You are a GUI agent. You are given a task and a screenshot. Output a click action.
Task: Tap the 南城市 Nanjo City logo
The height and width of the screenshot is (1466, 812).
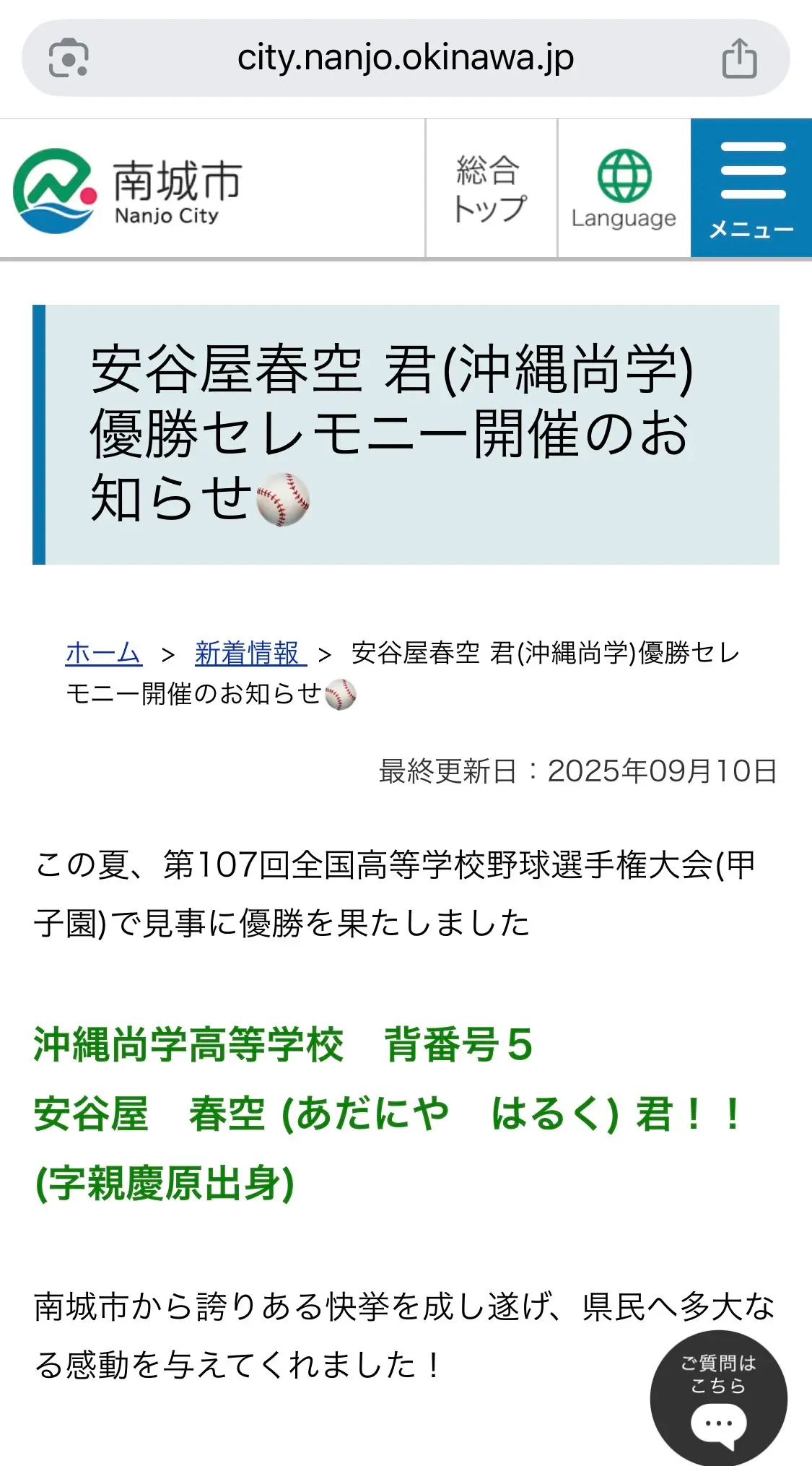coord(128,191)
